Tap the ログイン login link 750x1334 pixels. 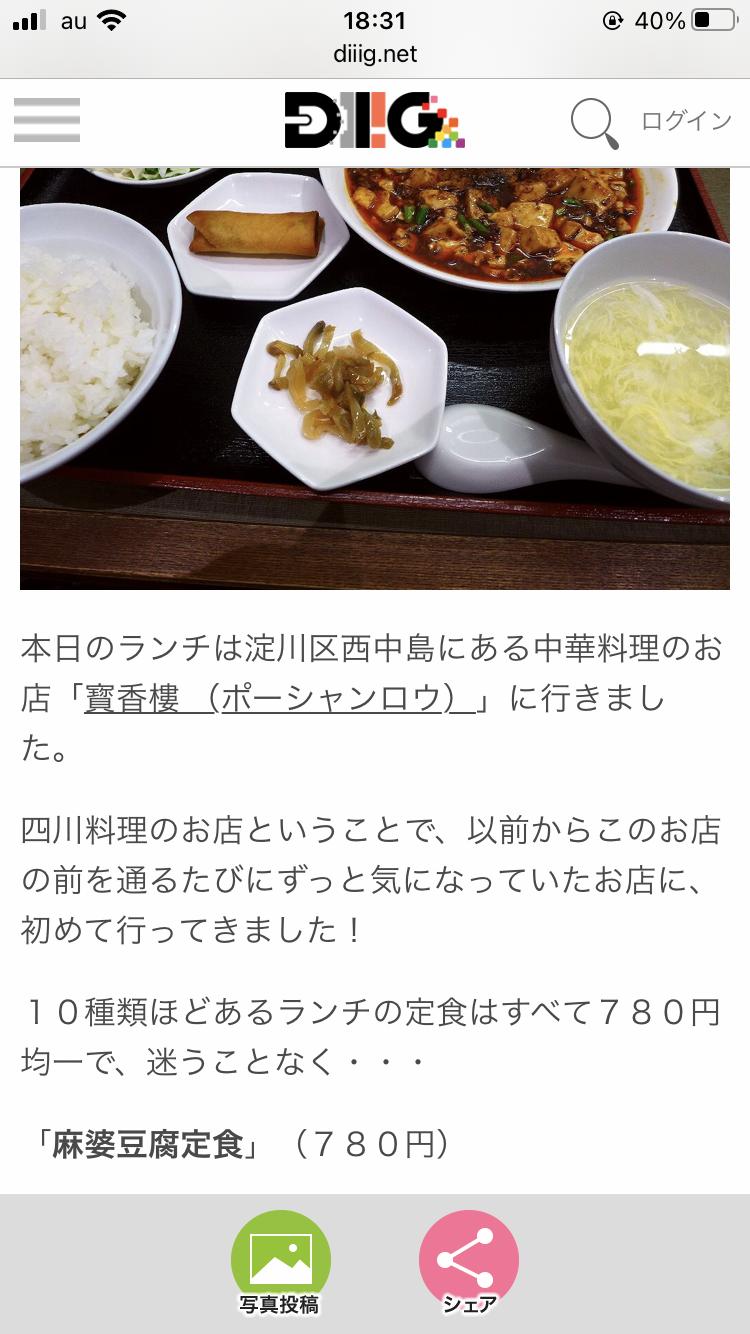pos(686,121)
